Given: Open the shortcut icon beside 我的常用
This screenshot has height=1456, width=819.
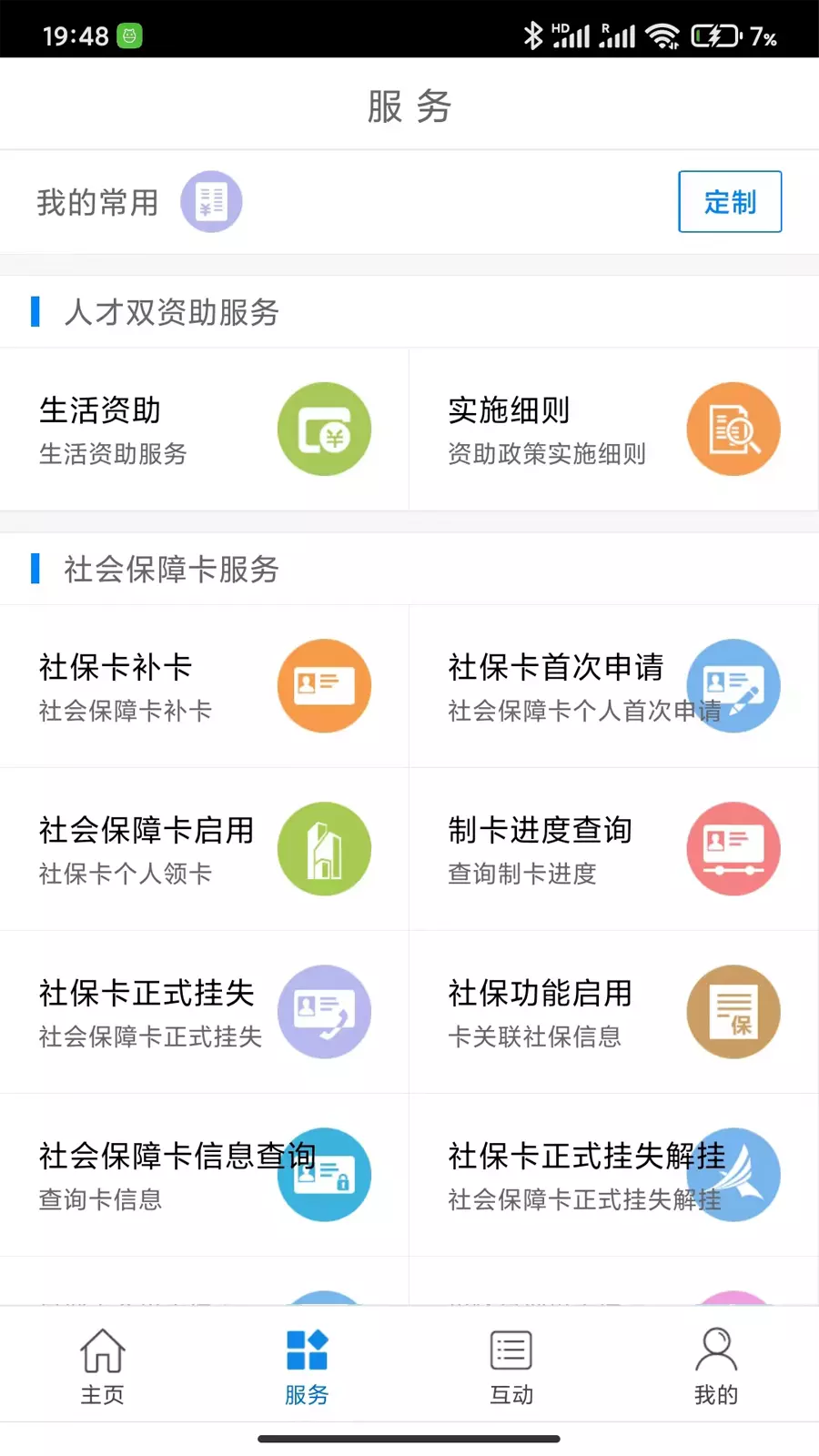Looking at the screenshot, I should click(211, 201).
